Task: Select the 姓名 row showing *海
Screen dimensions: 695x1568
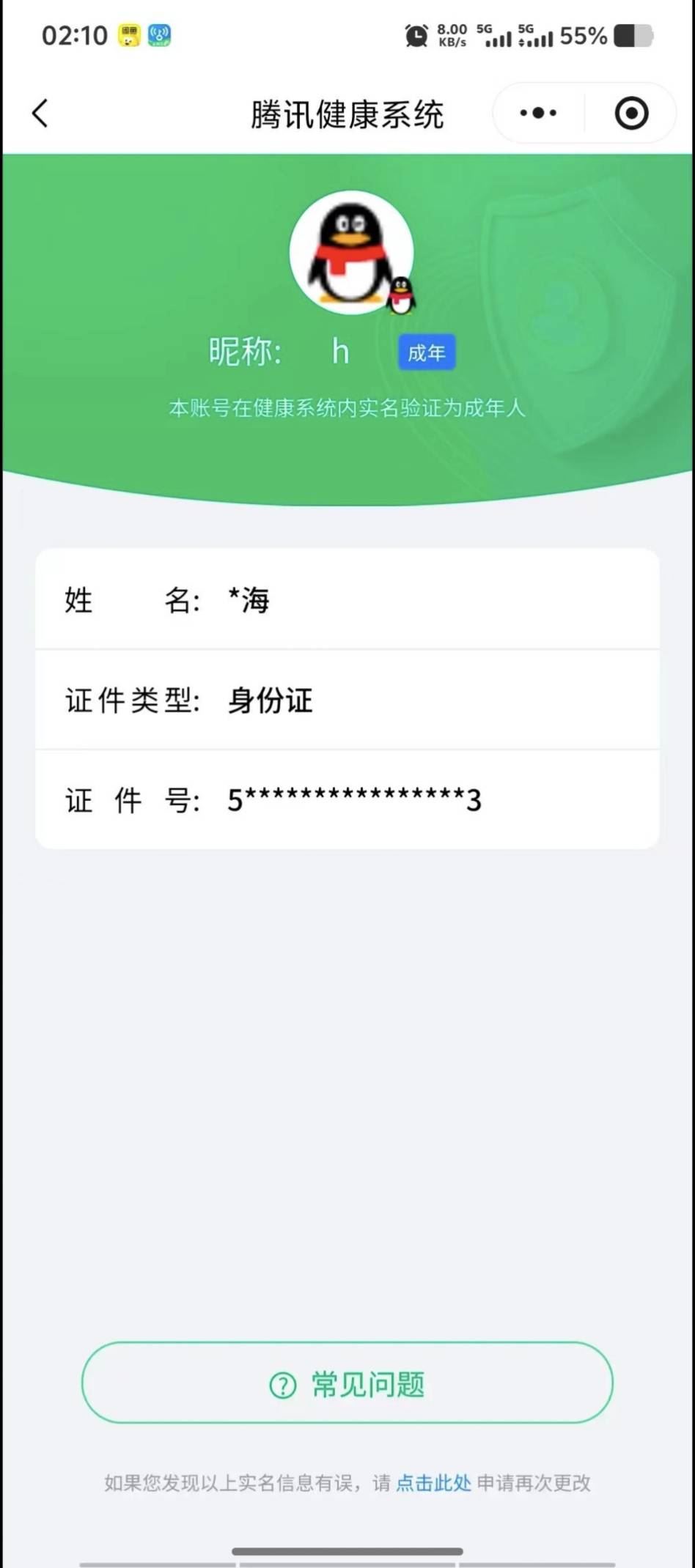Action: (x=347, y=599)
